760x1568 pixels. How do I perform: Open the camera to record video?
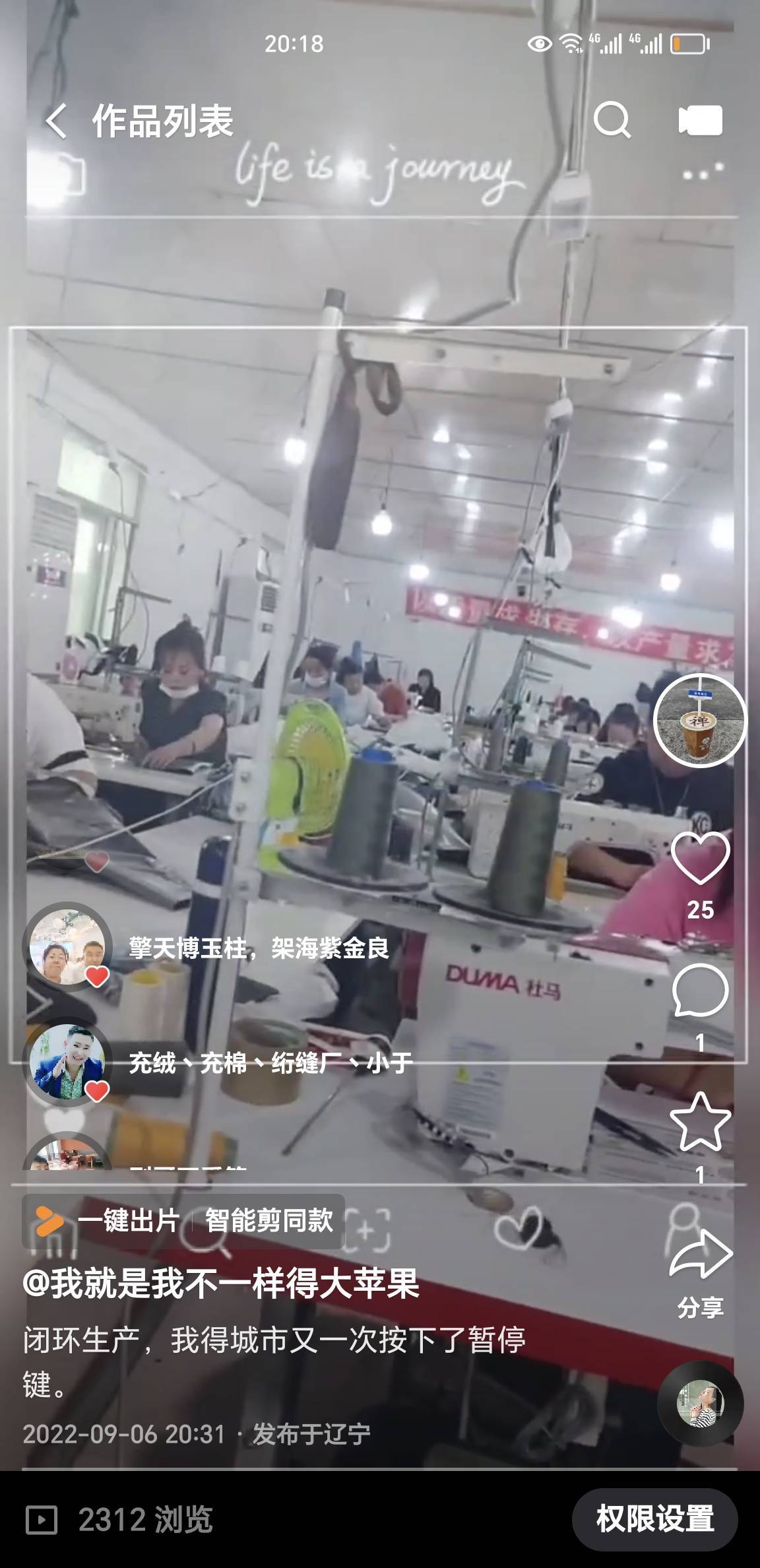coord(700,120)
